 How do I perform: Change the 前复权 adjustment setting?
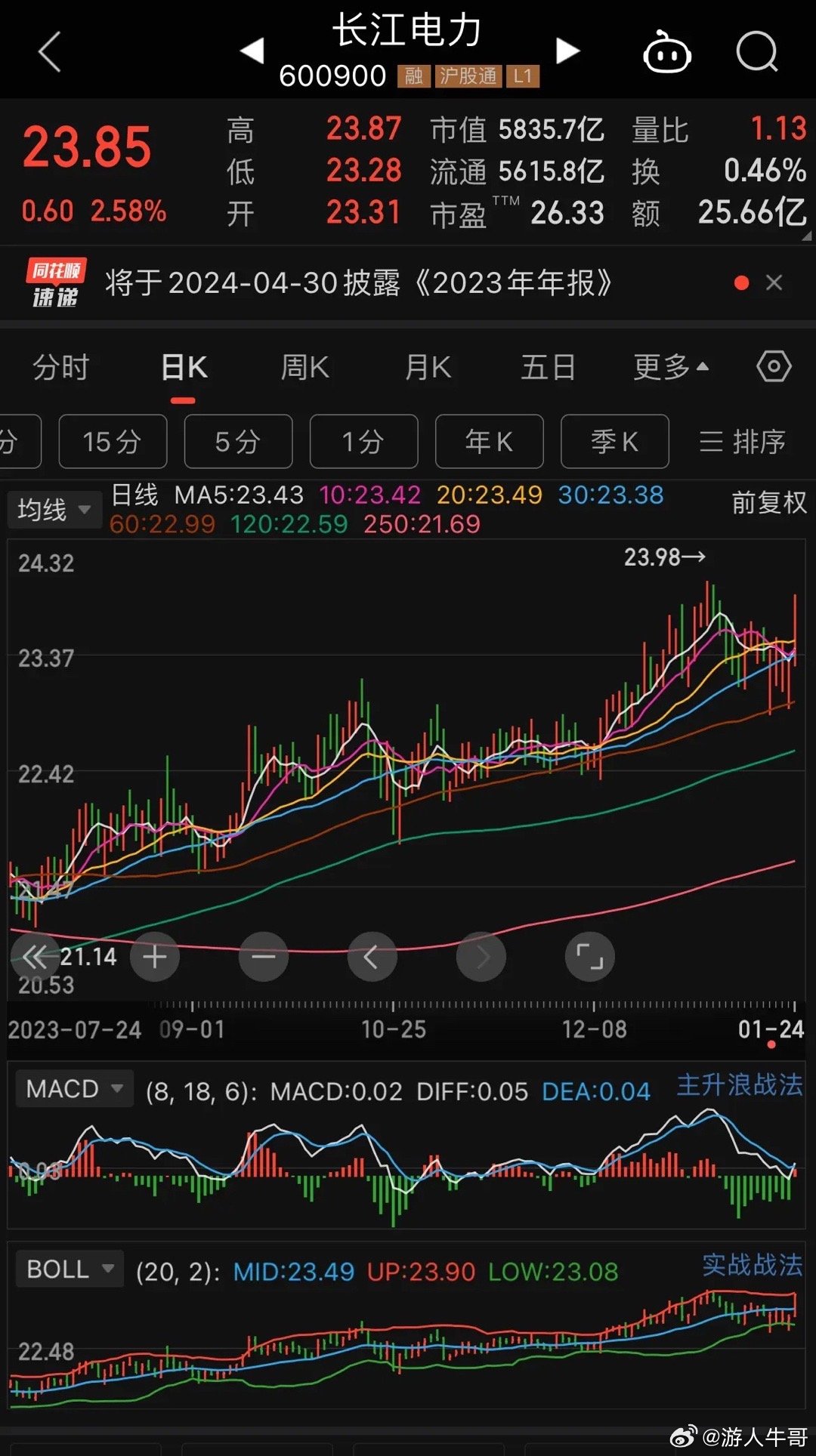click(x=768, y=503)
